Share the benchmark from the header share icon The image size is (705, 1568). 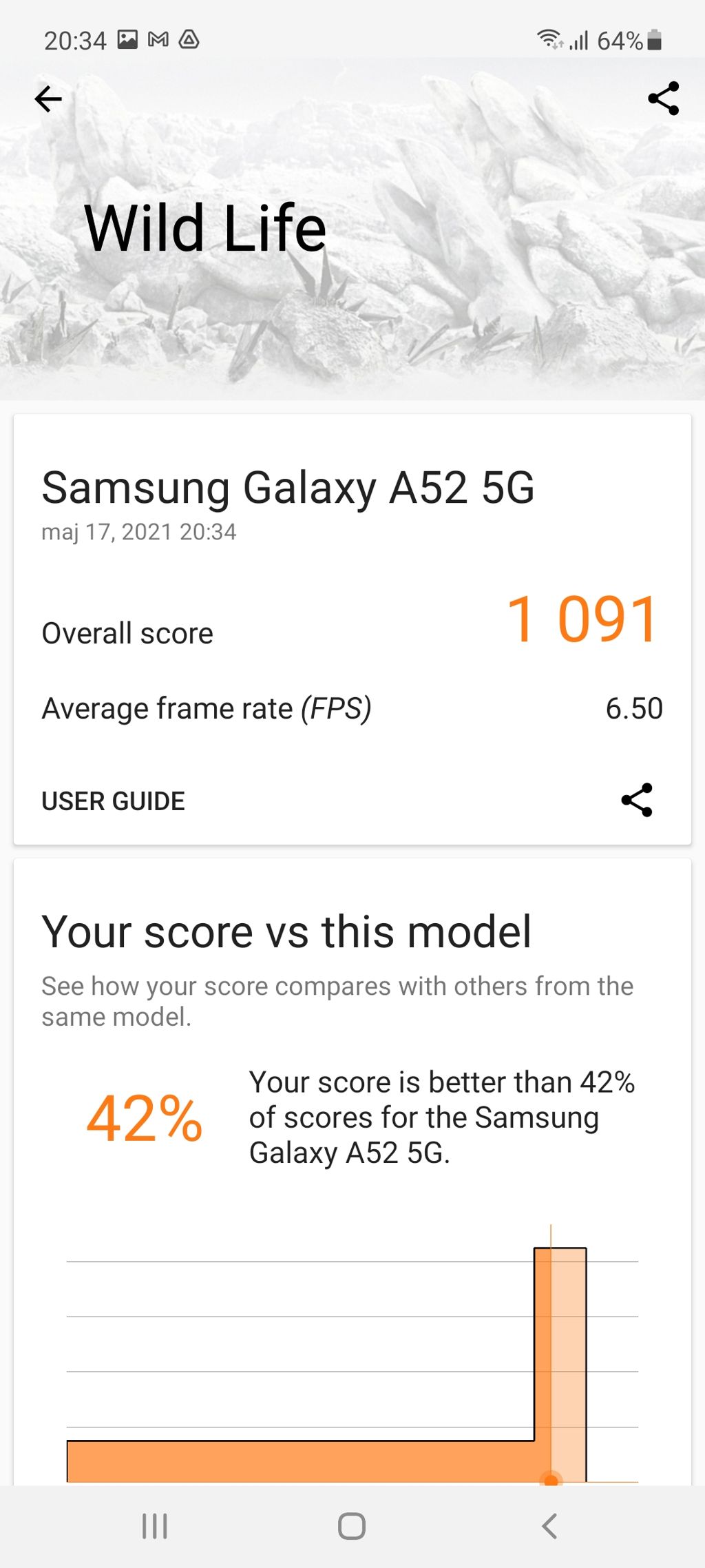coord(664,99)
